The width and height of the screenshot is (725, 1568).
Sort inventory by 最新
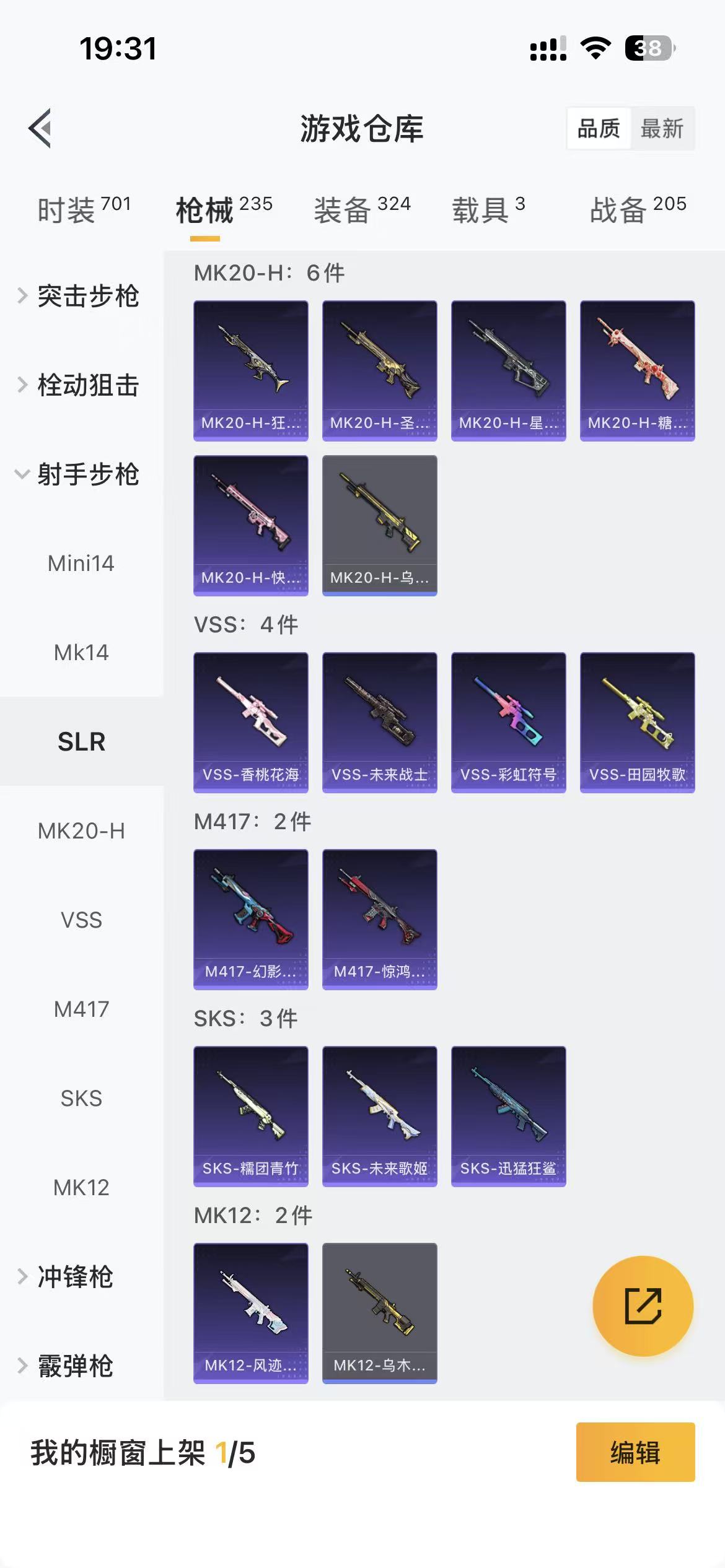click(x=662, y=129)
